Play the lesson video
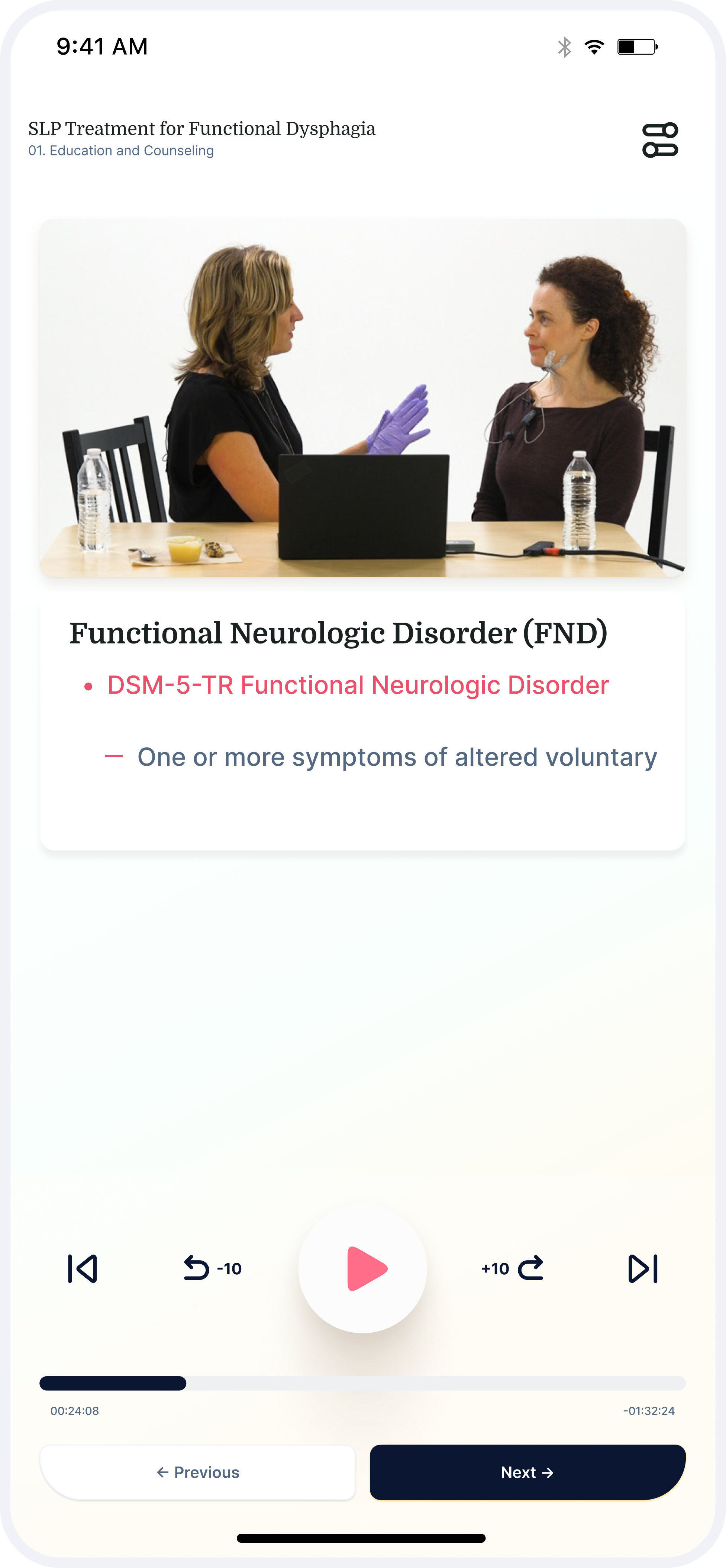The image size is (726, 1568). [363, 1268]
